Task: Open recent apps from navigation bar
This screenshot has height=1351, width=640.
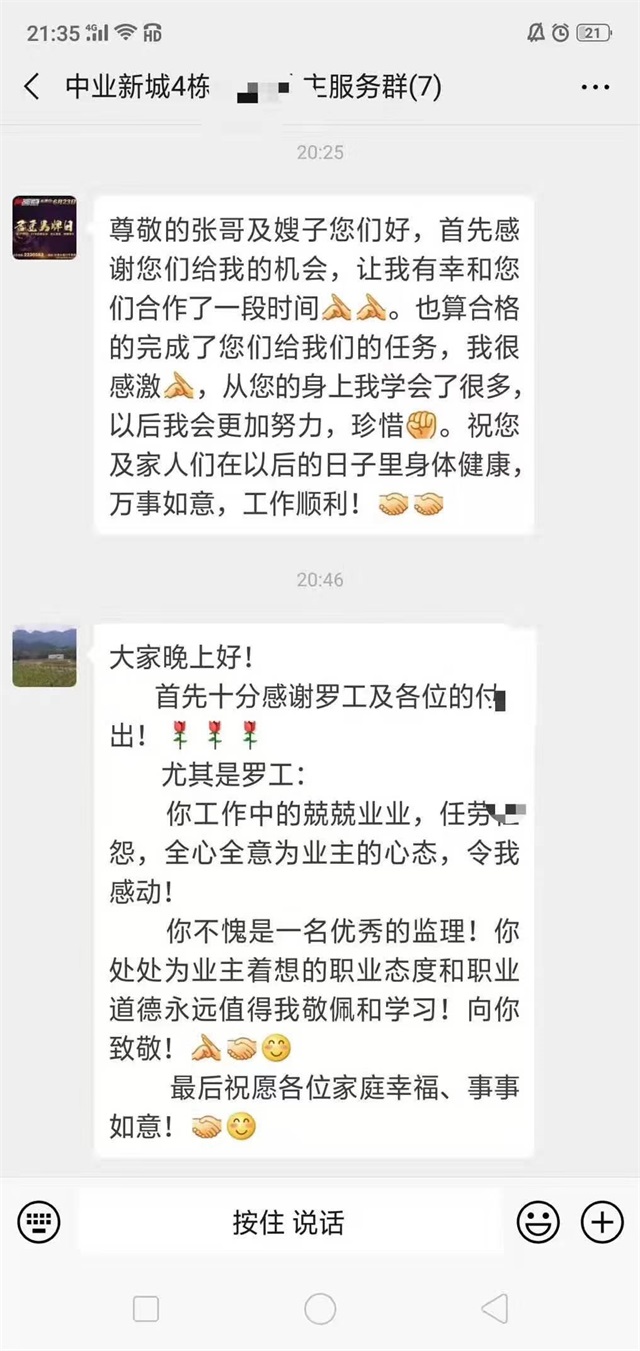Action: pyautogui.click(x=146, y=1308)
